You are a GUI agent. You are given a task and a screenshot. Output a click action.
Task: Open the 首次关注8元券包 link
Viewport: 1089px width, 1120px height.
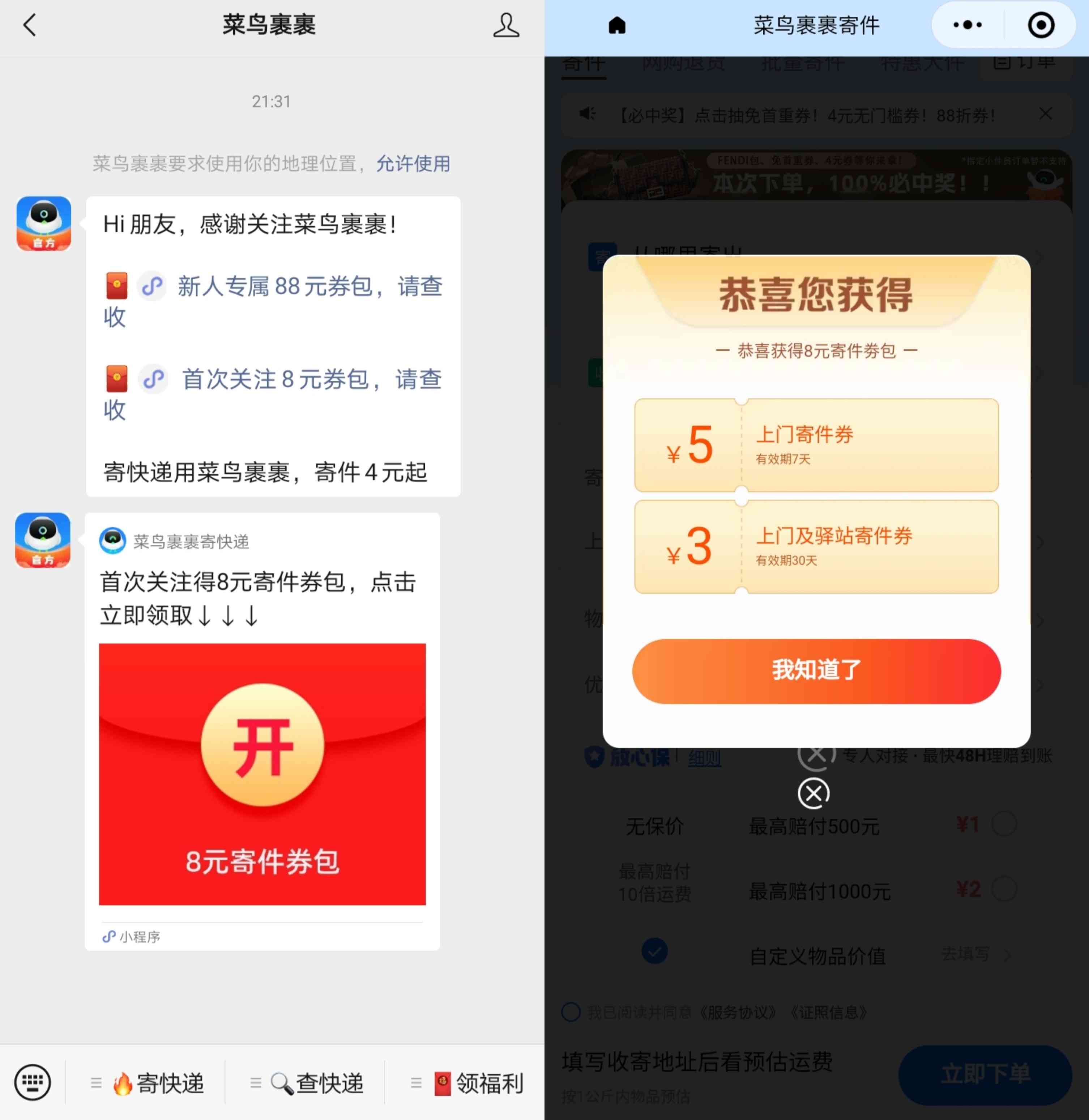311,379
